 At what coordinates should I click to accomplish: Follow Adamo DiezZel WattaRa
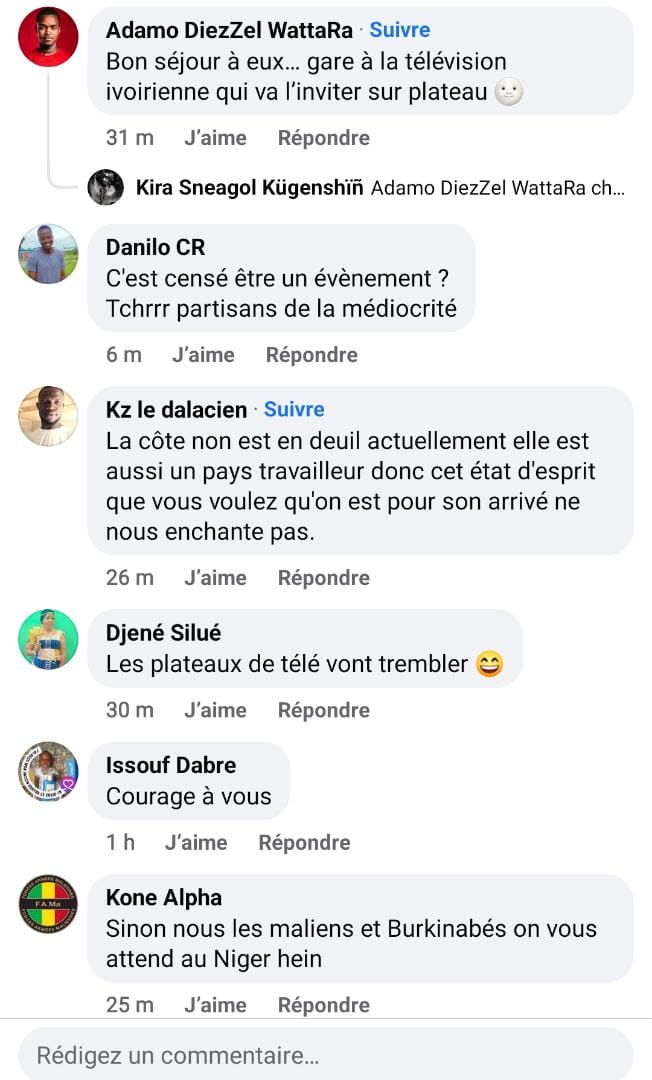click(400, 30)
